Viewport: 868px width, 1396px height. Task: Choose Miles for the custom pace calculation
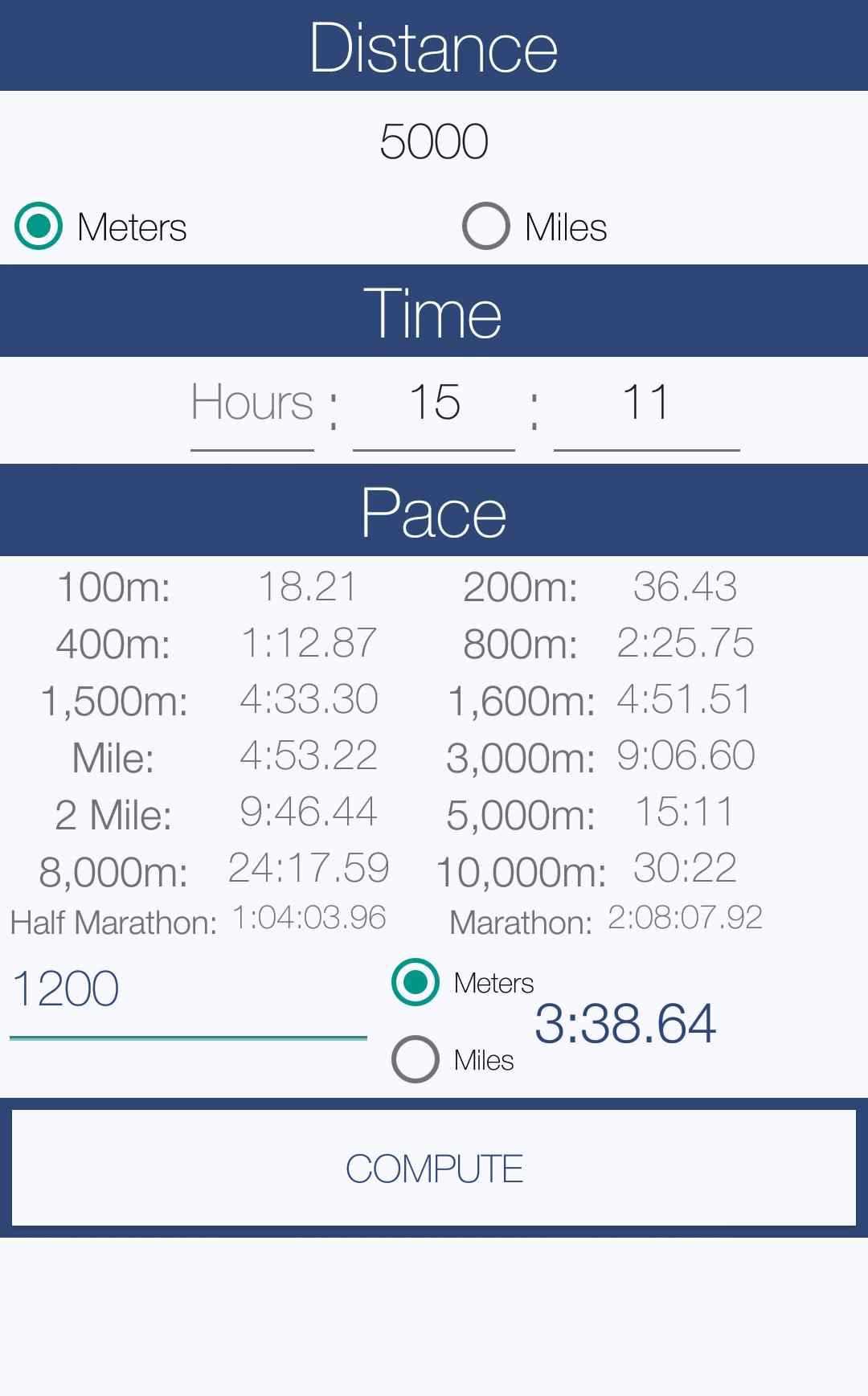(x=415, y=1059)
